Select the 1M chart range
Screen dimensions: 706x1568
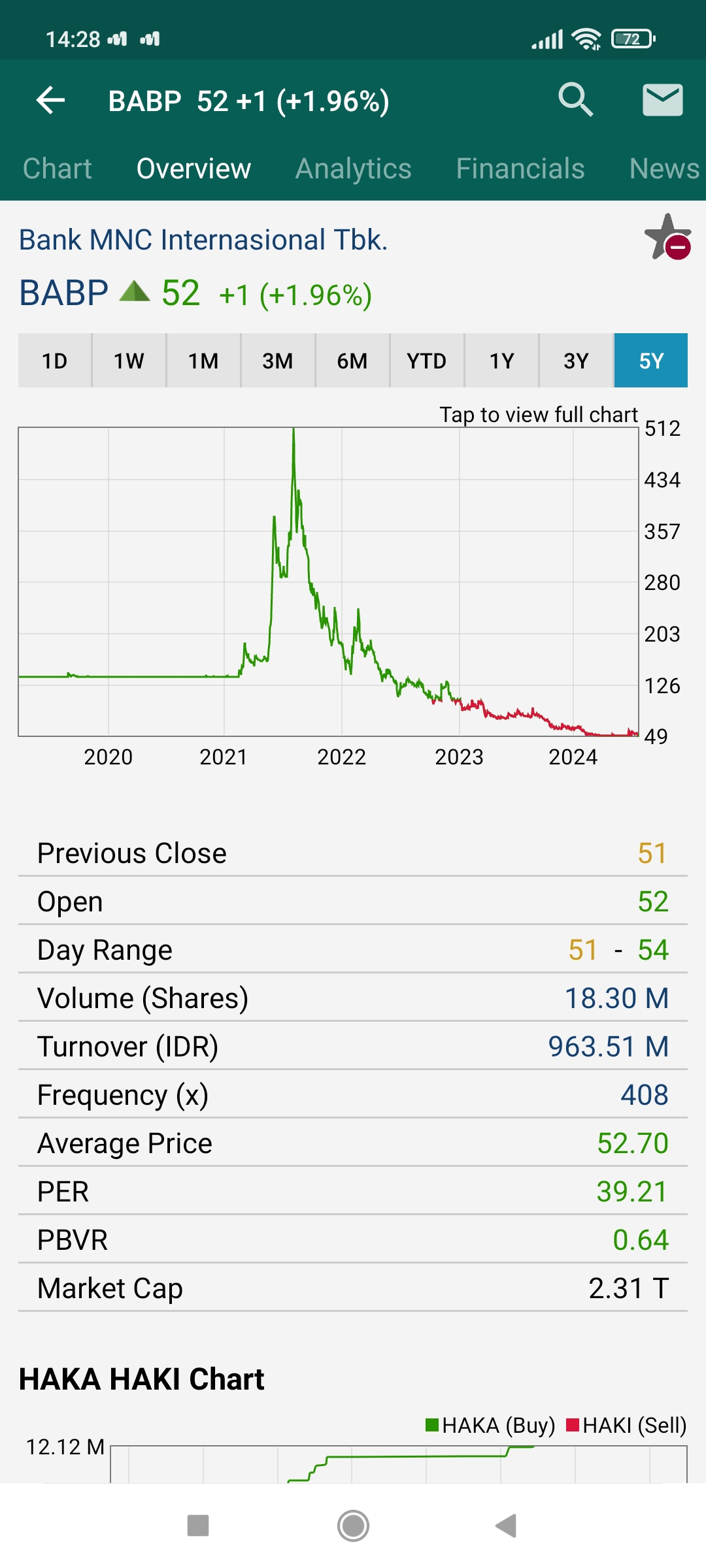[x=203, y=361]
